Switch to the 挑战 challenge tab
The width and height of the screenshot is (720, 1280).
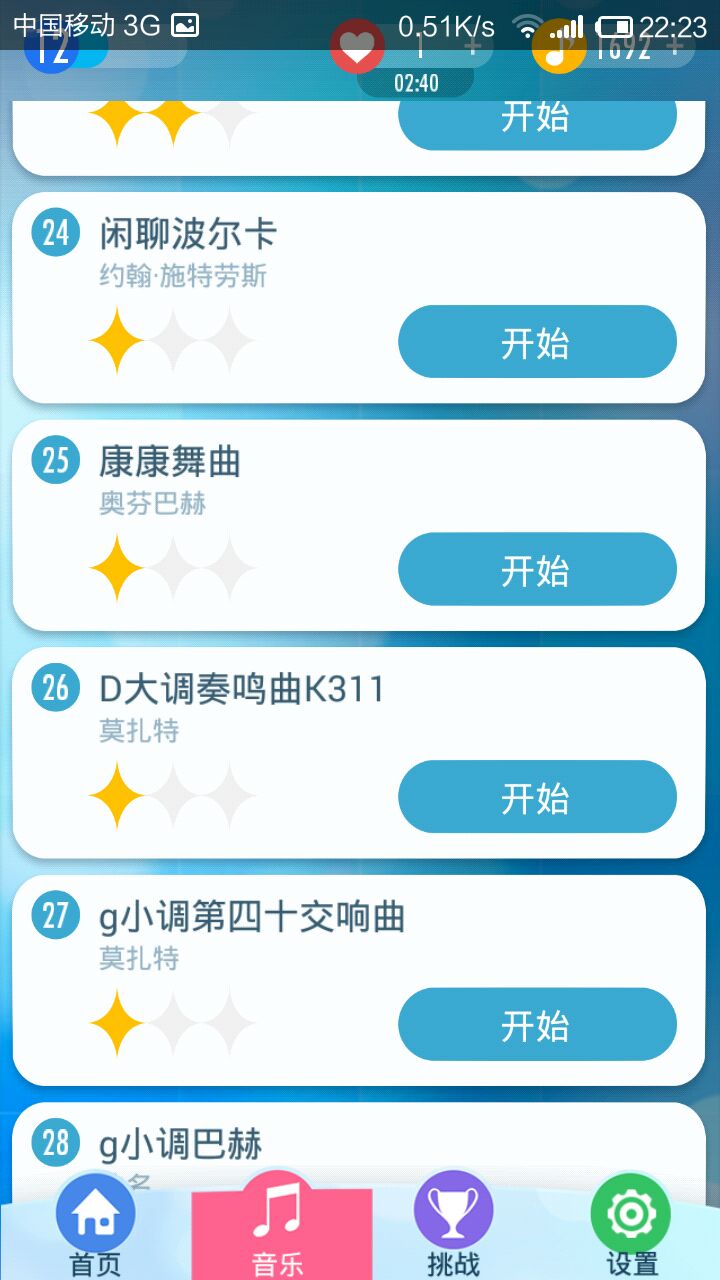pyautogui.click(x=453, y=1226)
